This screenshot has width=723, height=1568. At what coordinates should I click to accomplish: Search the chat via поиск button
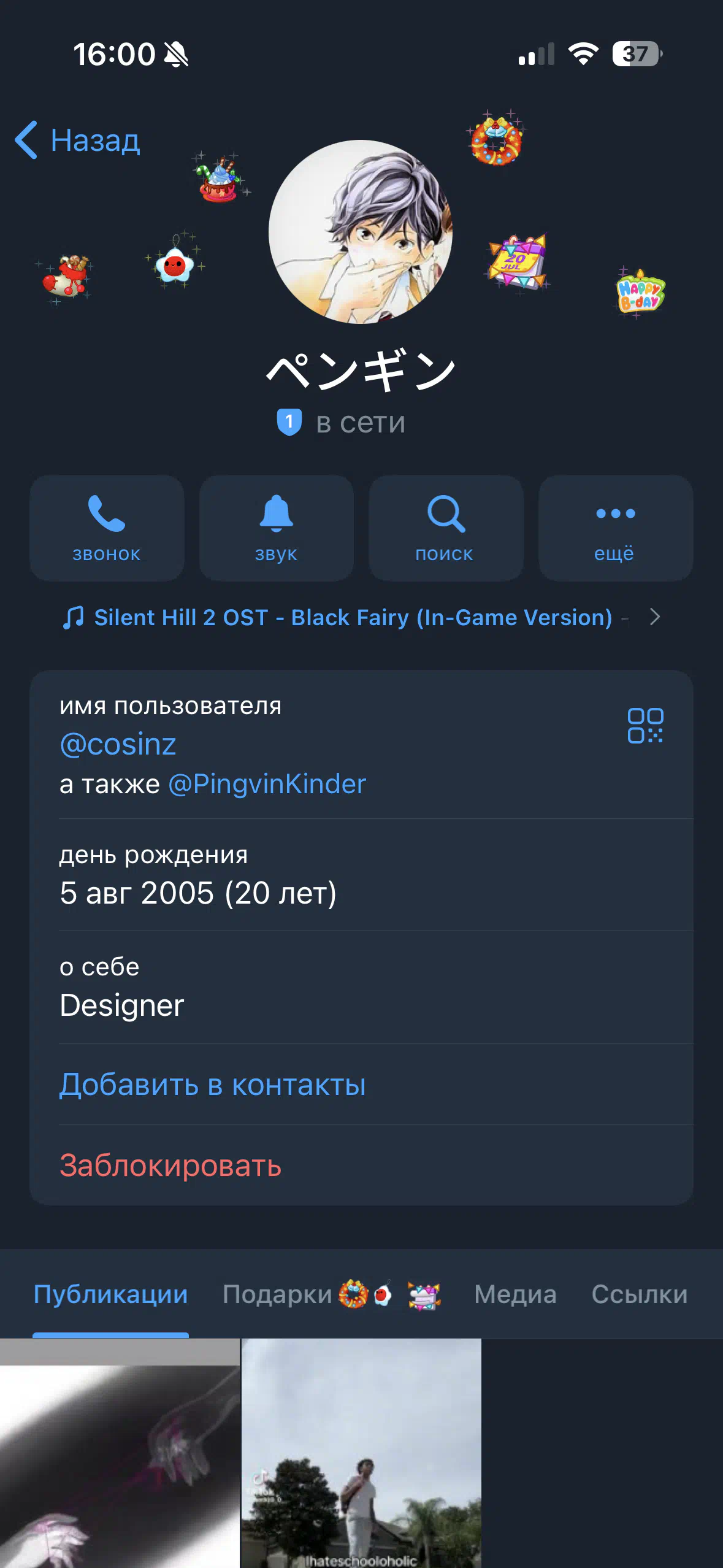[x=446, y=528]
